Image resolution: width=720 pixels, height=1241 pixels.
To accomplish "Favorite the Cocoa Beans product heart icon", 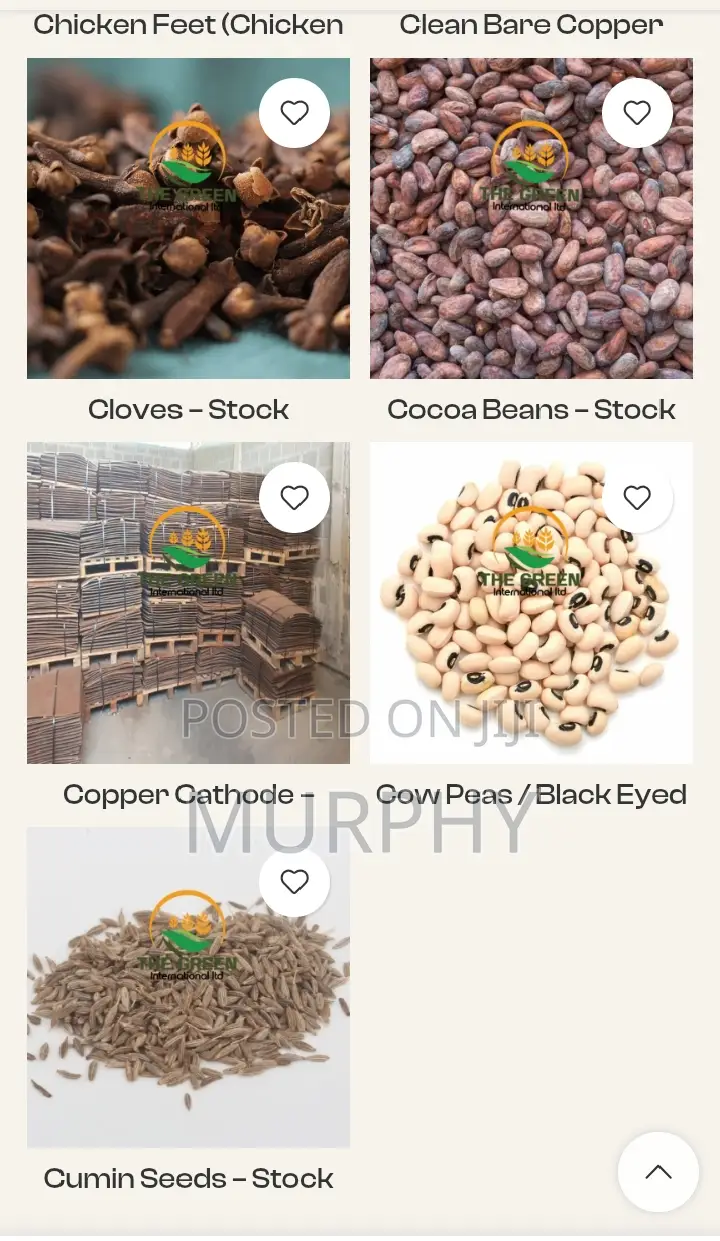I will click(x=636, y=112).
